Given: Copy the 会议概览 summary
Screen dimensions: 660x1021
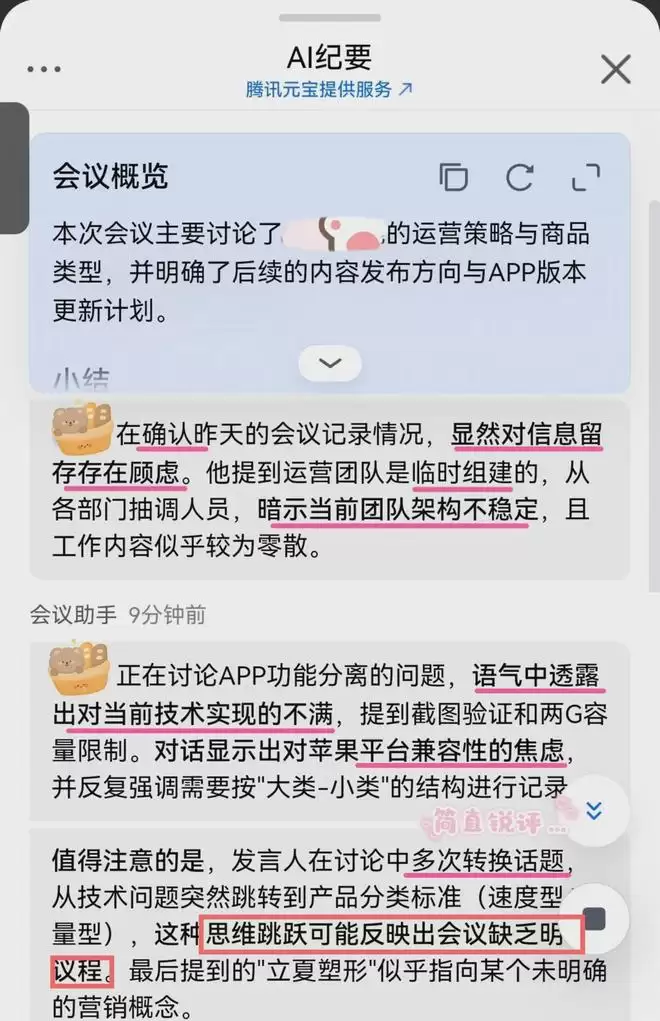Looking at the screenshot, I should 454,177.
